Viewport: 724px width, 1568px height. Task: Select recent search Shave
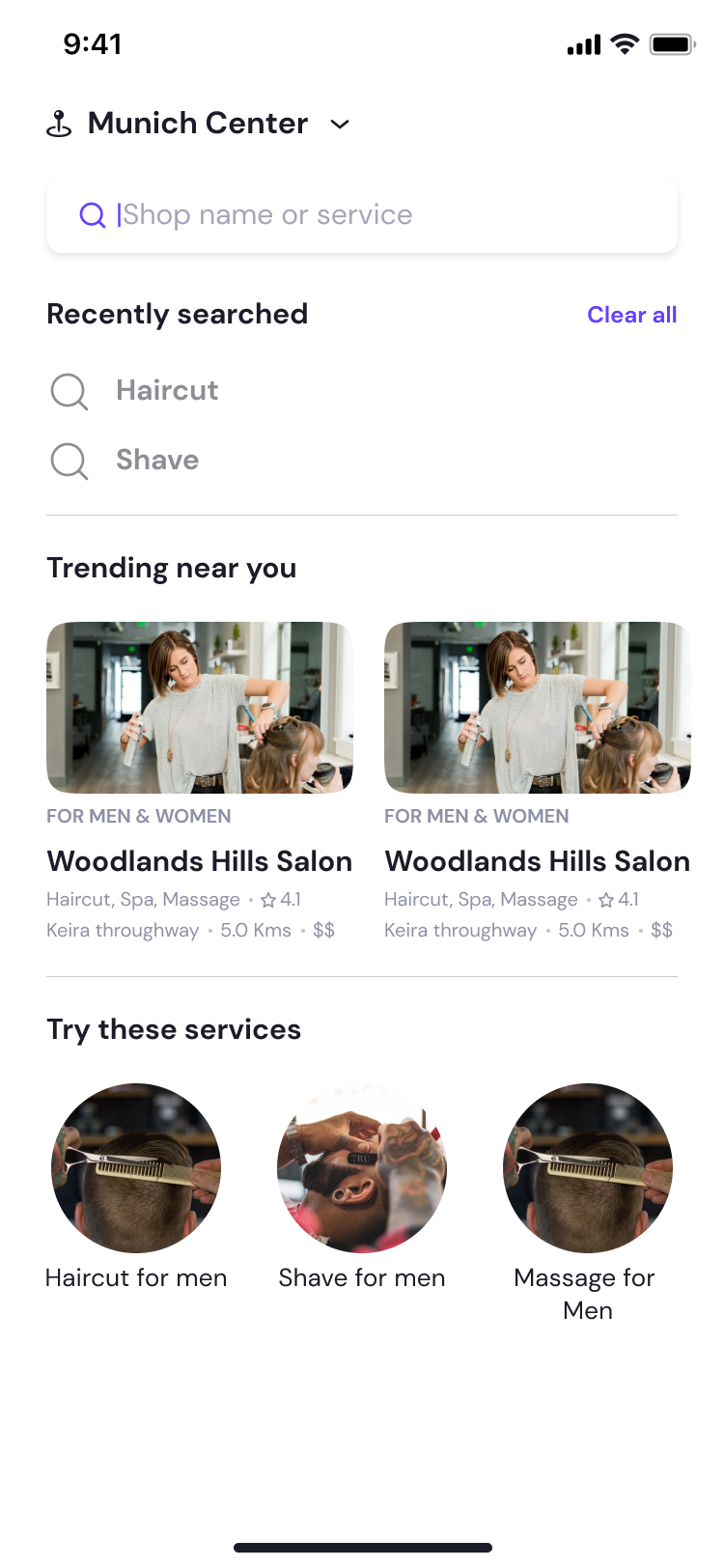[157, 460]
